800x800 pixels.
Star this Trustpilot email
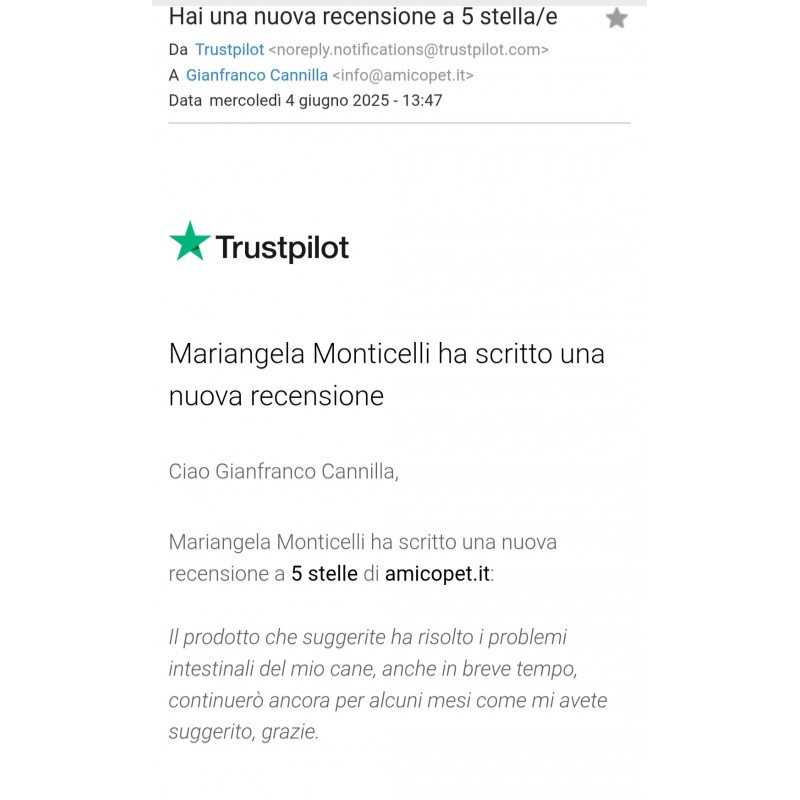coord(616,18)
